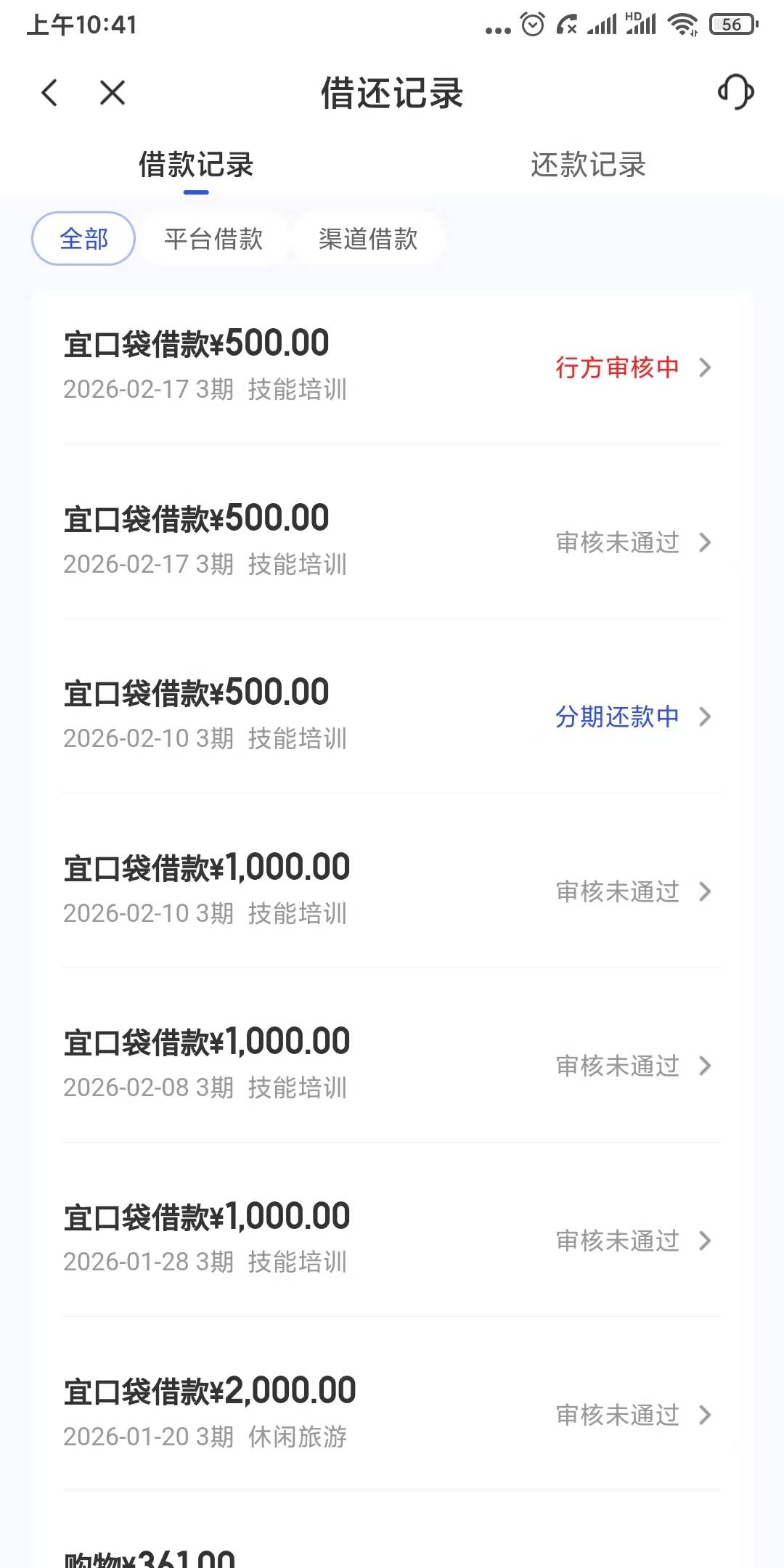Select the 全部 filter chip

83,239
